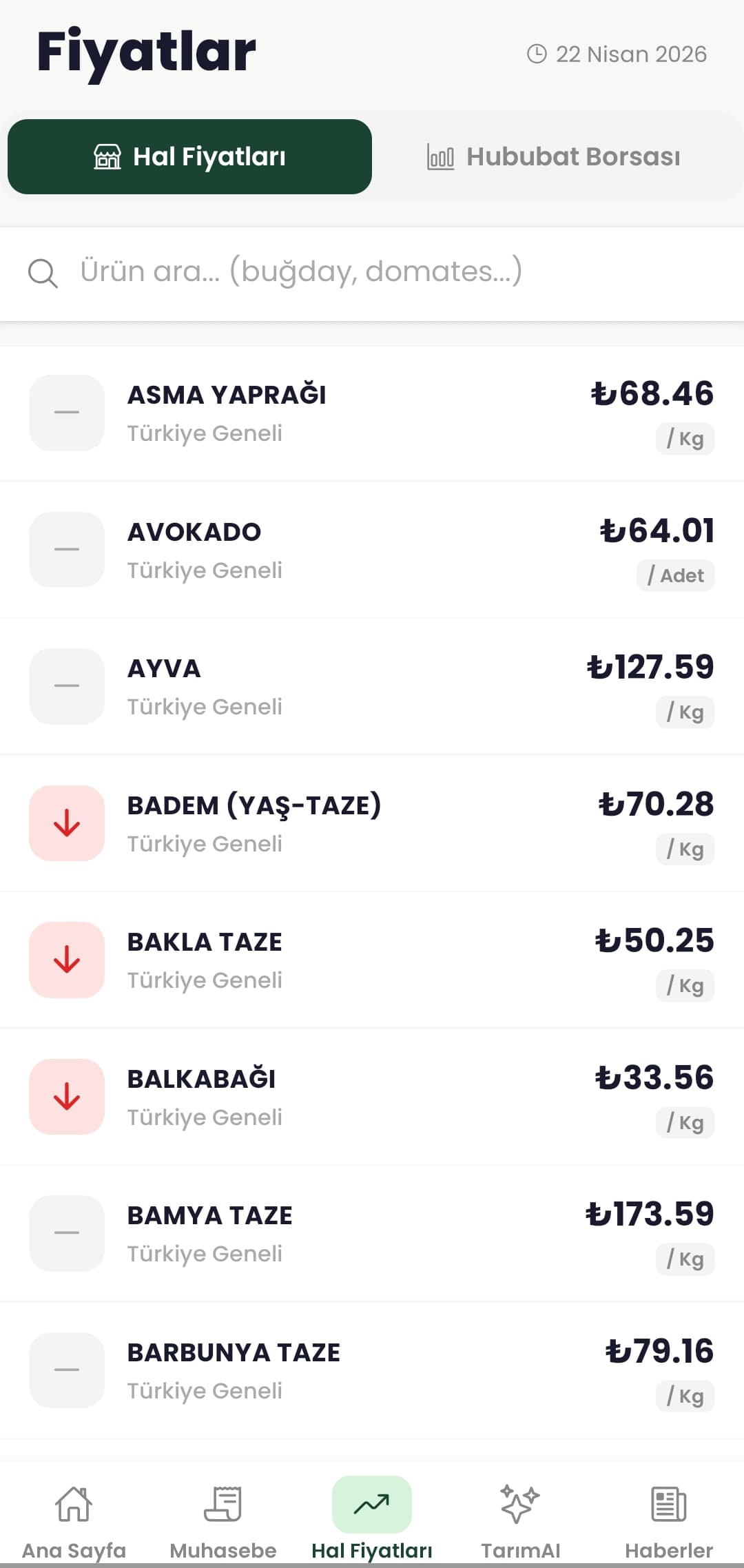Expand the ASMA YAPRAĞI price row
744x1568 pixels.
point(372,412)
